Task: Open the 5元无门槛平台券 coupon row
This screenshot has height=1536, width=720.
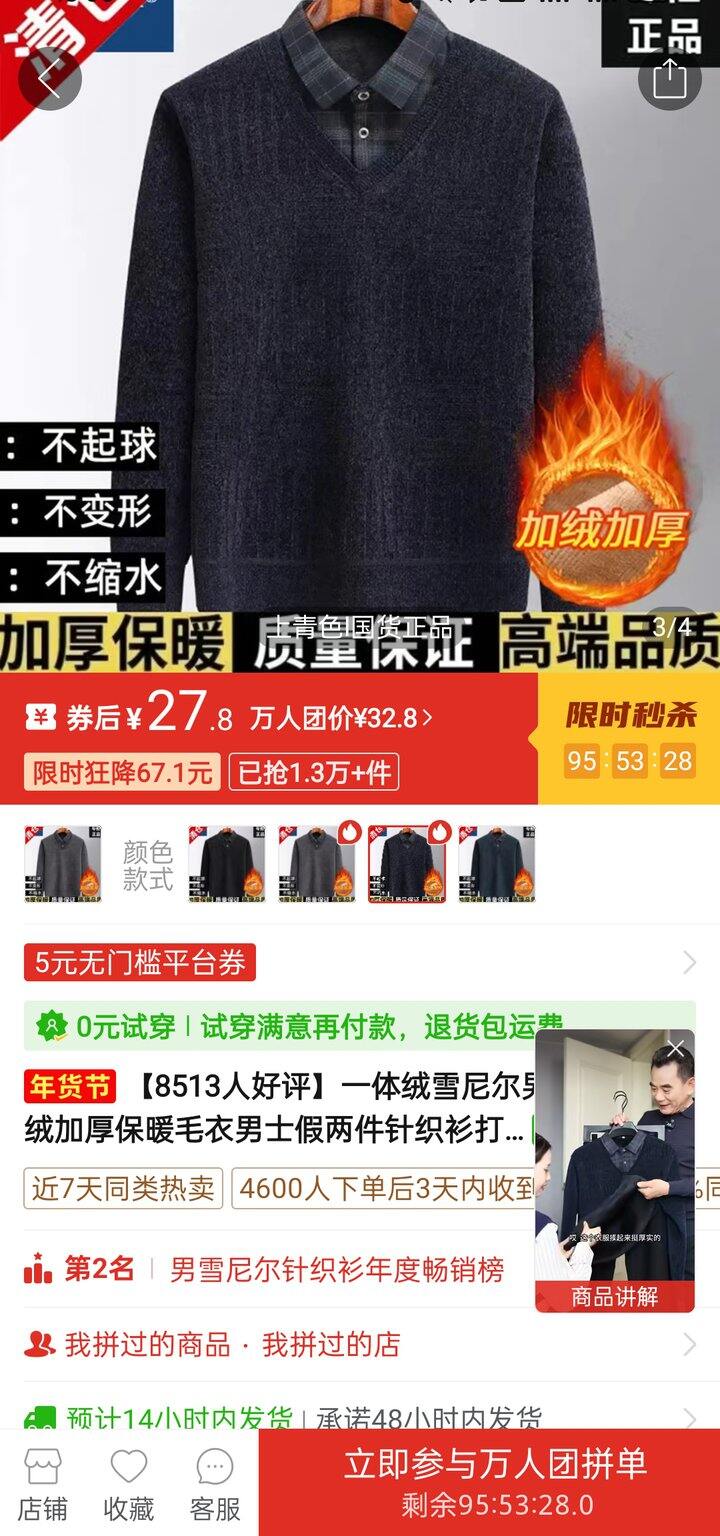Action: (360, 963)
